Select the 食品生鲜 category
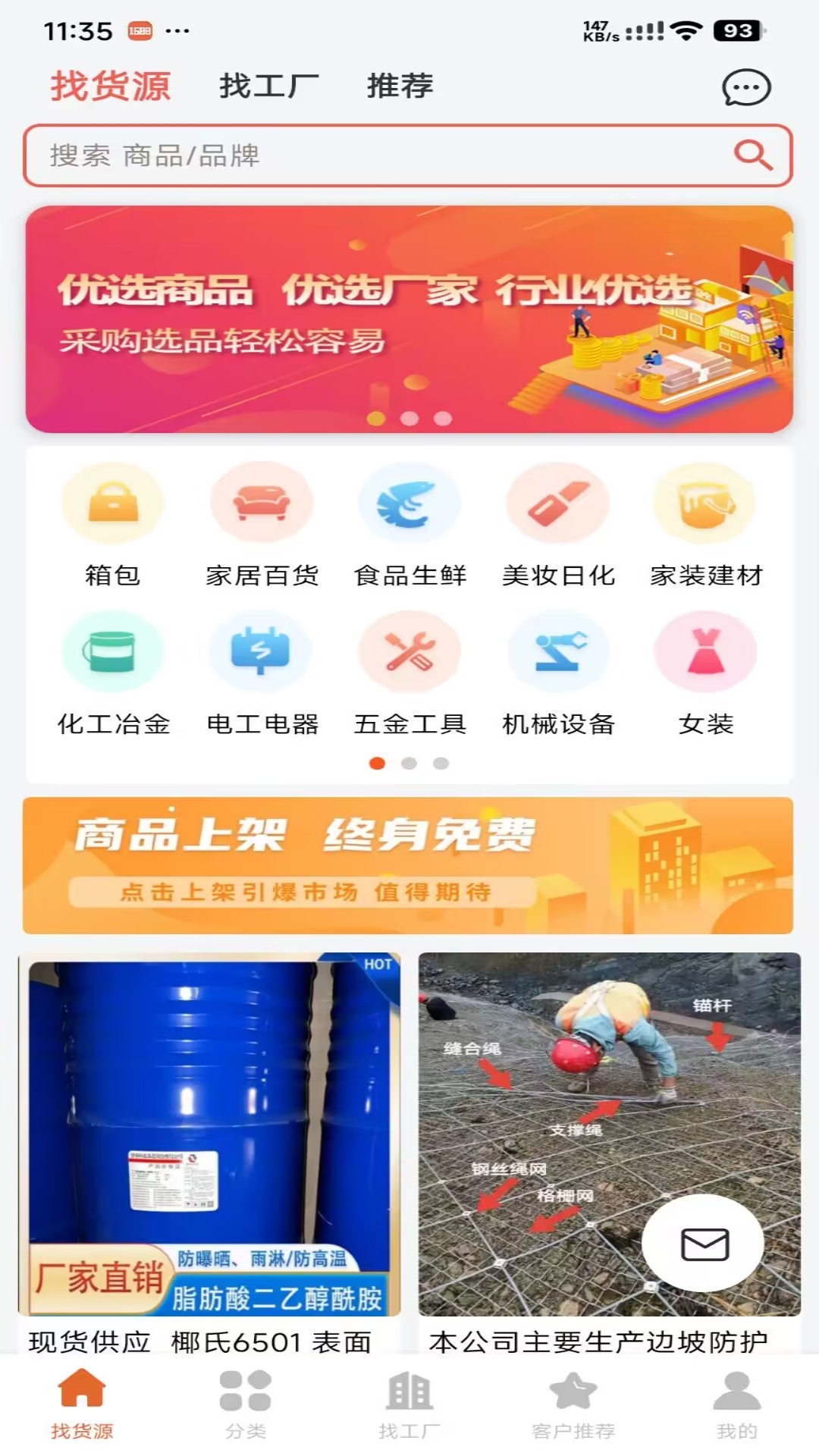 (409, 525)
